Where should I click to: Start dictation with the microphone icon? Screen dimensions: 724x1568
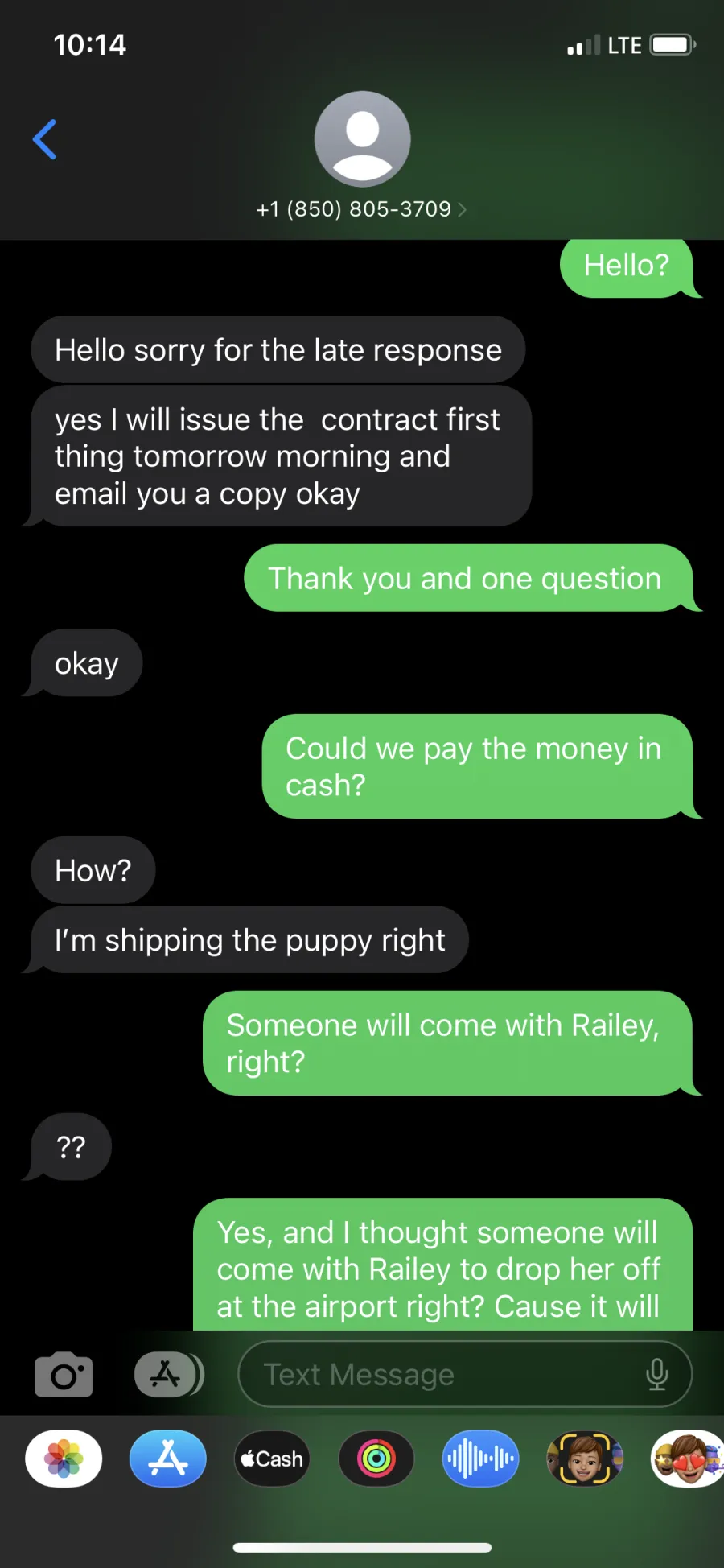coord(656,1375)
